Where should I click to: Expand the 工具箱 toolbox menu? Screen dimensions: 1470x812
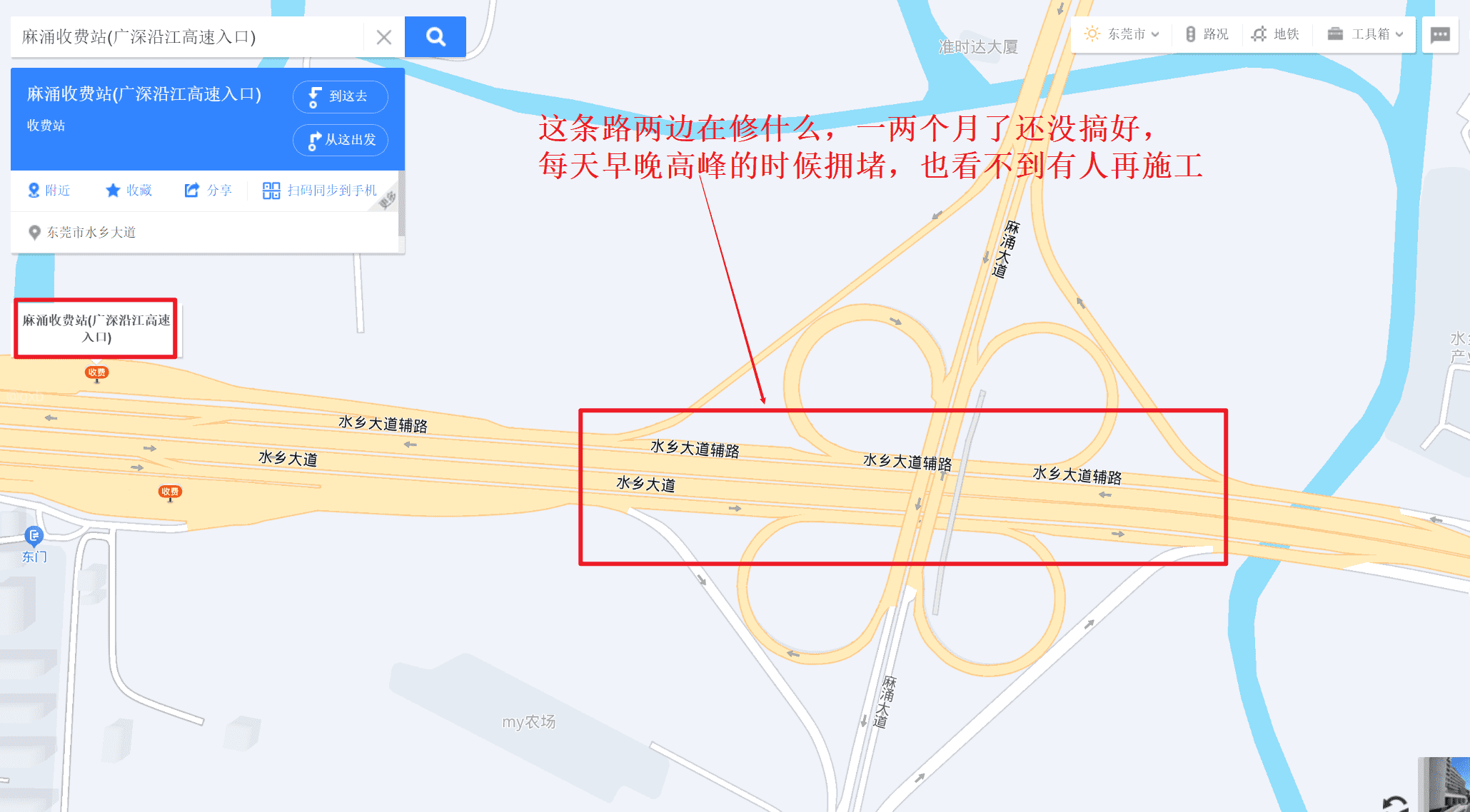pos(1365,34)
